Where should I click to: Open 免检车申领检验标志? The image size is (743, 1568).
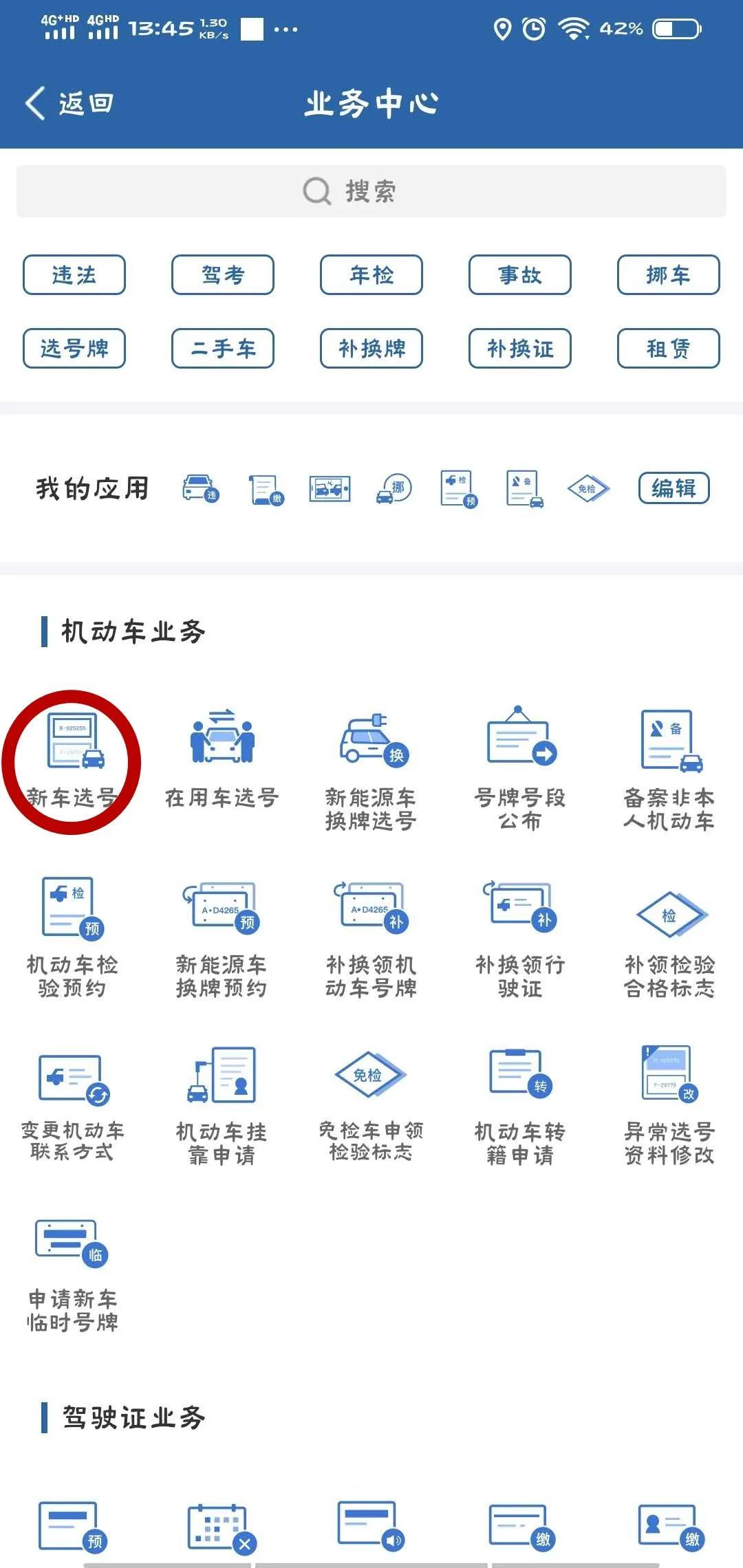(371, 1104)
